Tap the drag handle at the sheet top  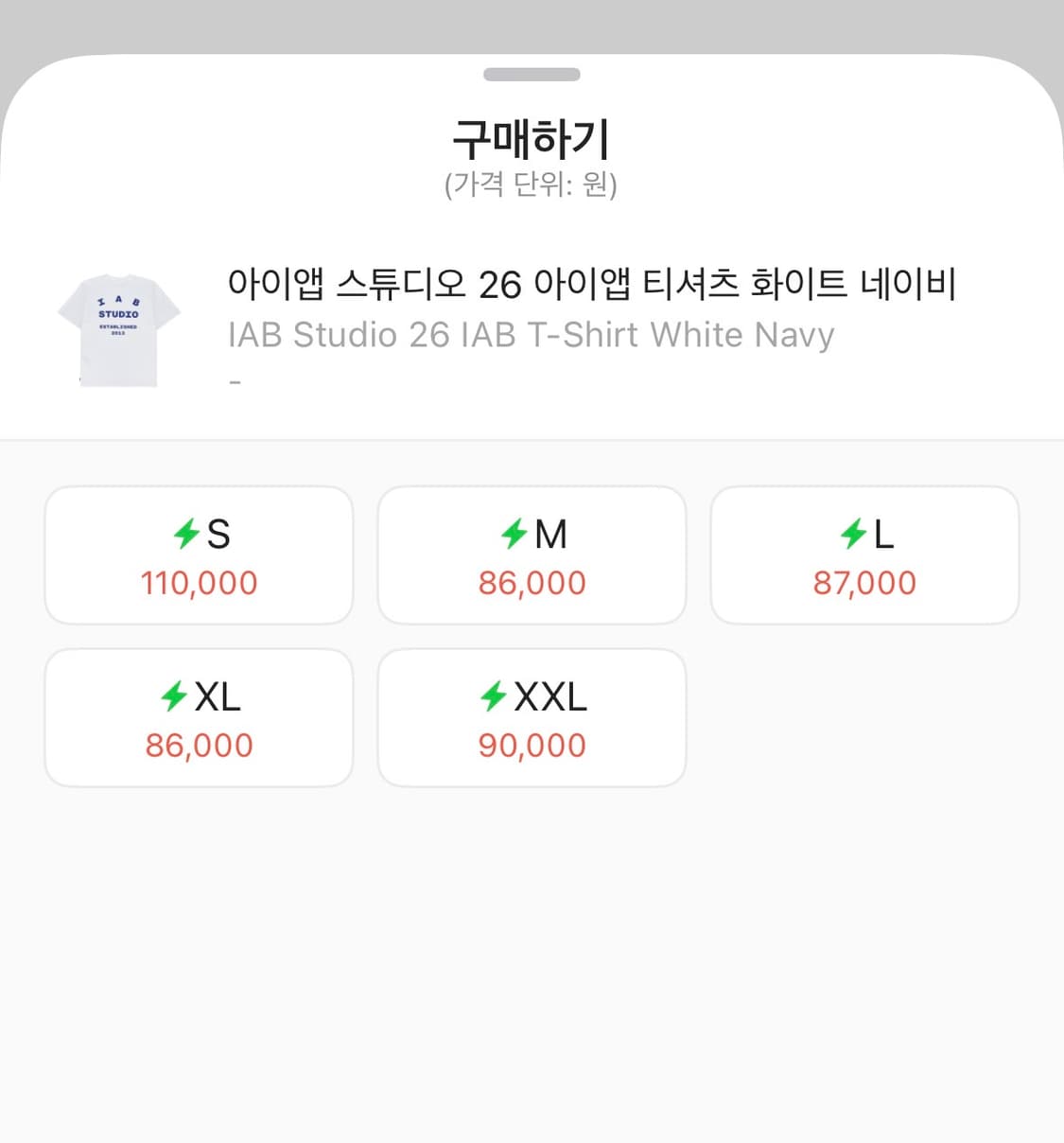pos(532,74)
